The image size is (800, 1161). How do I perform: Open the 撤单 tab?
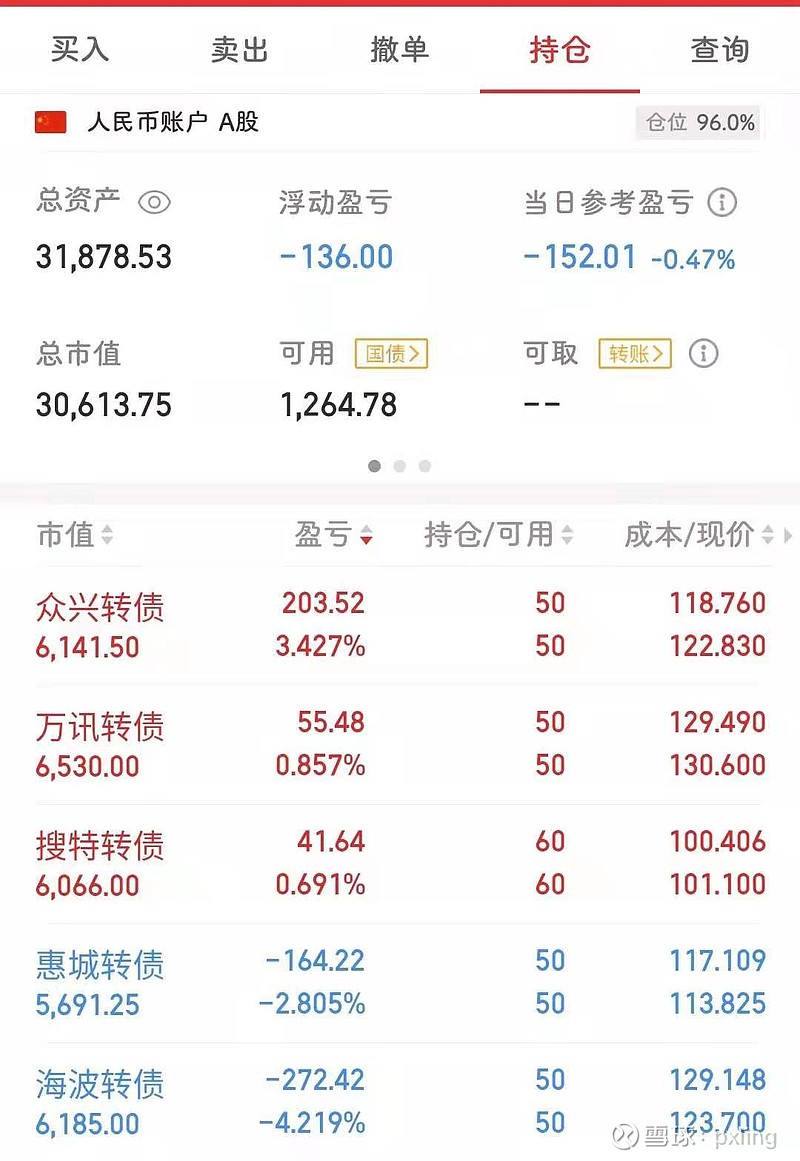[x=400, y=50]
